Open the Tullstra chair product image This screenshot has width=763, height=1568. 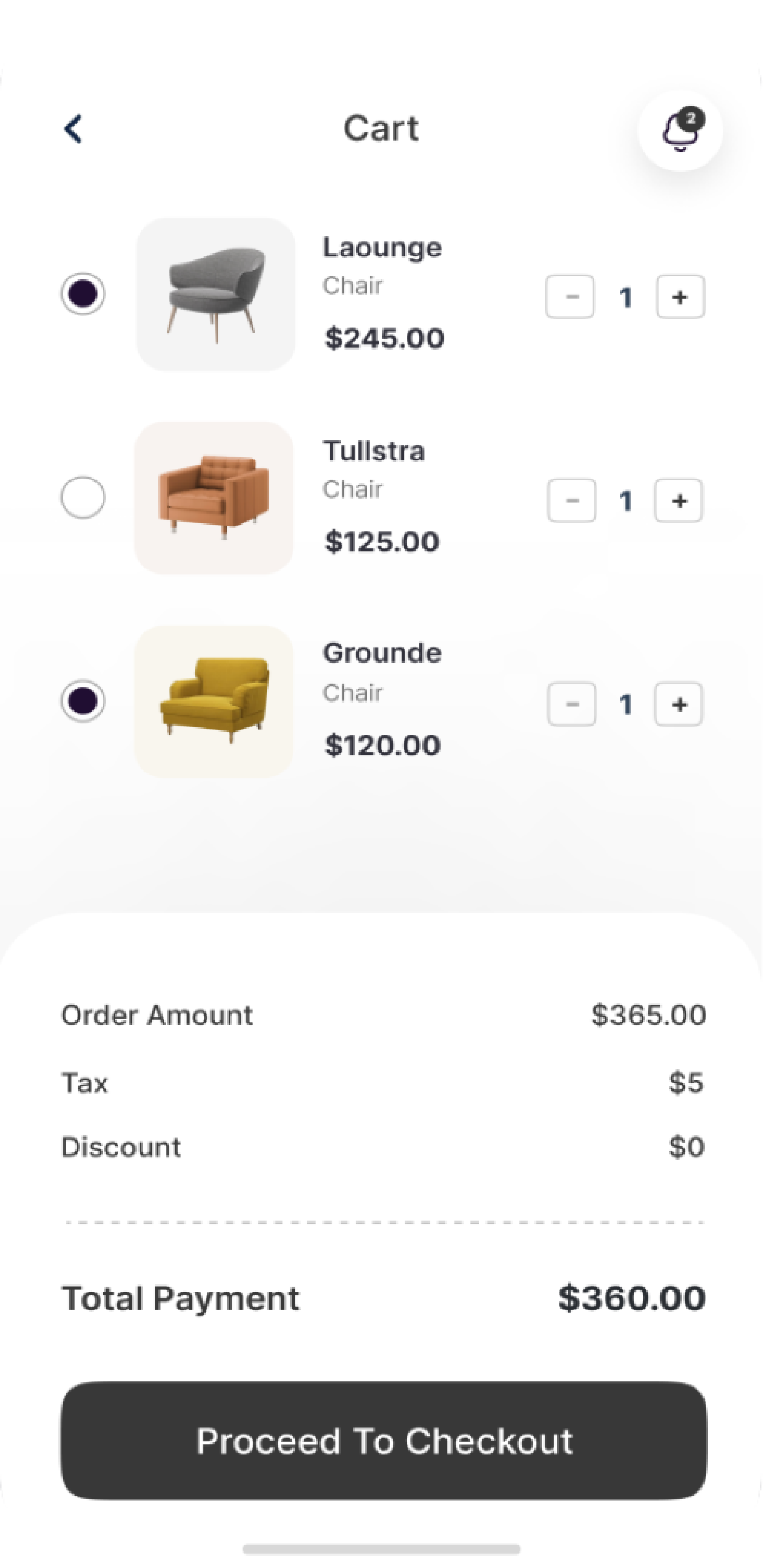click(214, 498)
